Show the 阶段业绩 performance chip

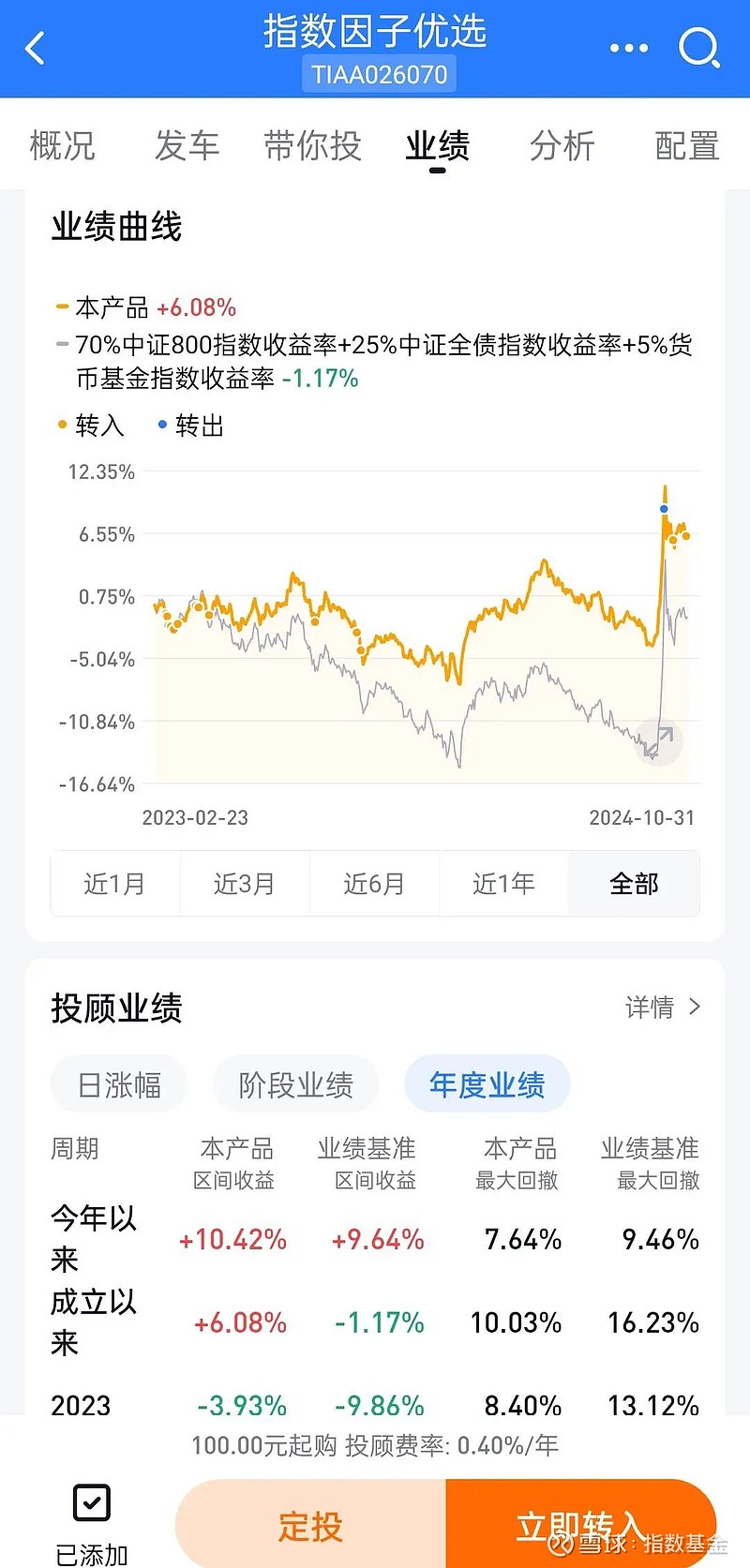coord(296,1084)
